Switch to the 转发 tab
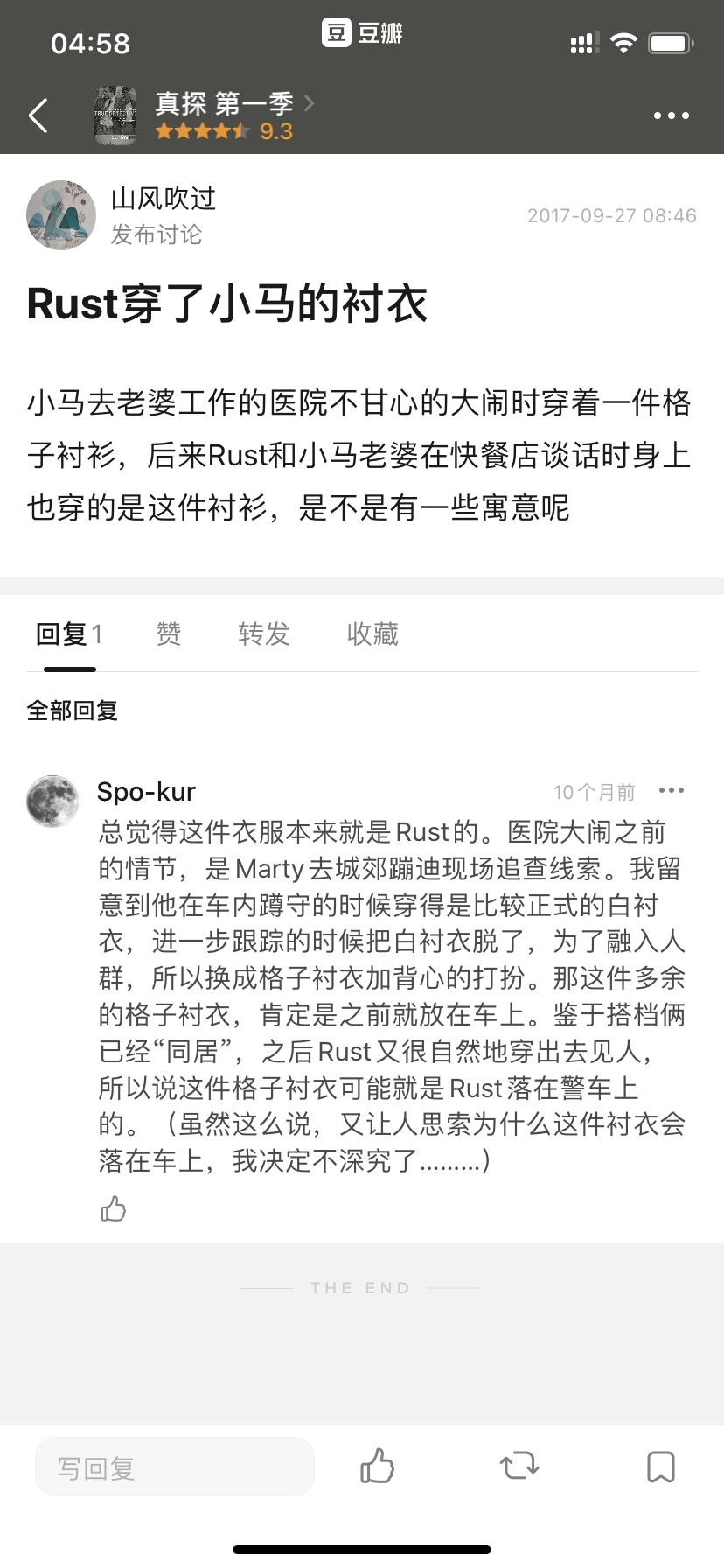 click(x=264, y=633)
